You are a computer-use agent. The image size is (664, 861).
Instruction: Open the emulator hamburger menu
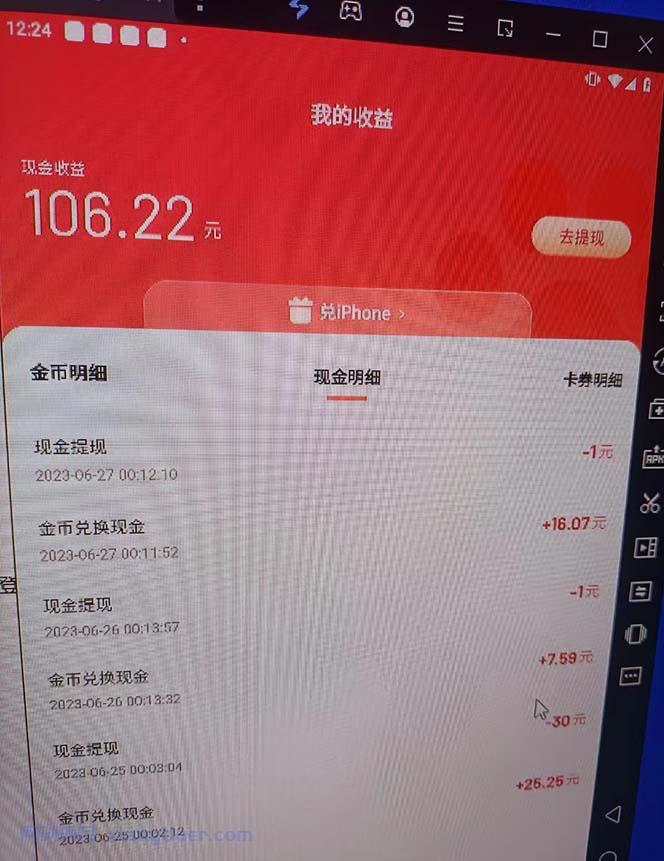coord(455,22)
